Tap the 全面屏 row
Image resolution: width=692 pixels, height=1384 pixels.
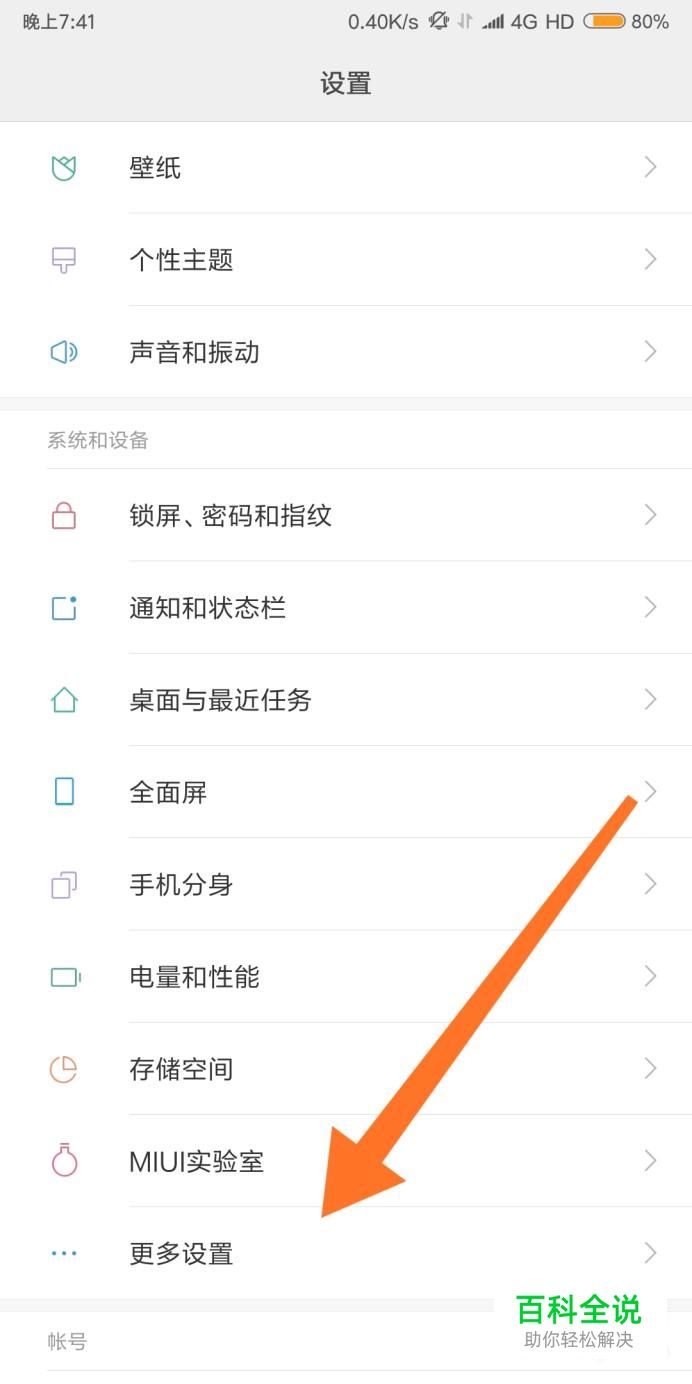click(x=168, y=793)
